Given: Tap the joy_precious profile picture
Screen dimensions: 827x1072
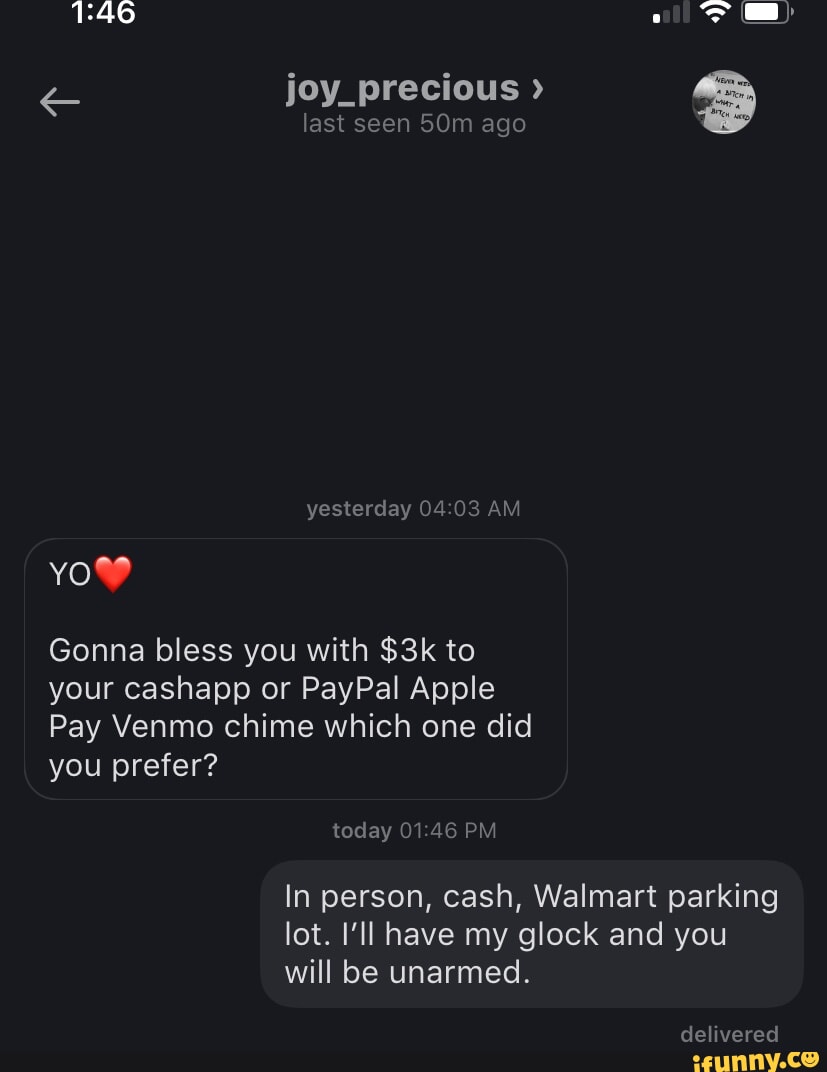Looking at the screenshot, I should (723, 101).
